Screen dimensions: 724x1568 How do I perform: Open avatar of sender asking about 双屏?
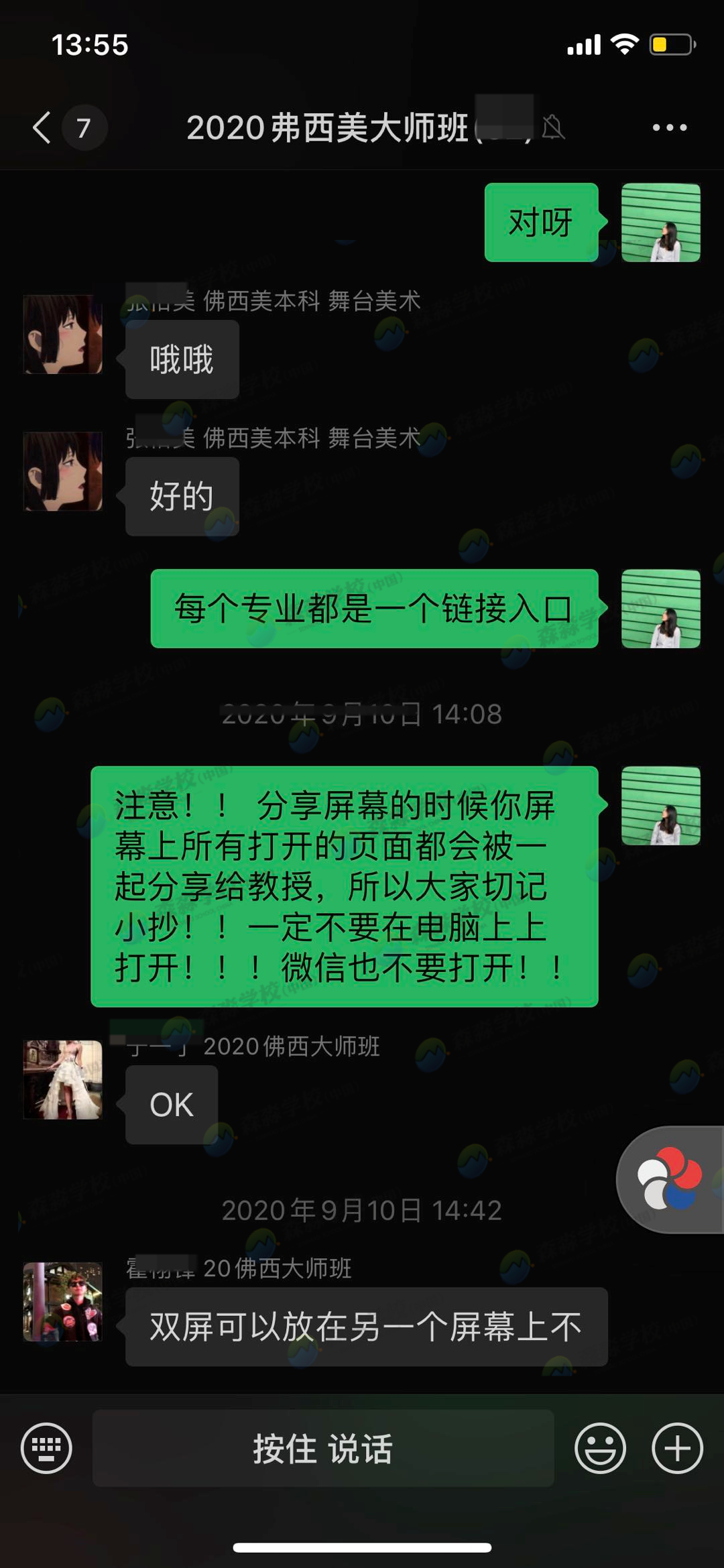[63, 1302]
